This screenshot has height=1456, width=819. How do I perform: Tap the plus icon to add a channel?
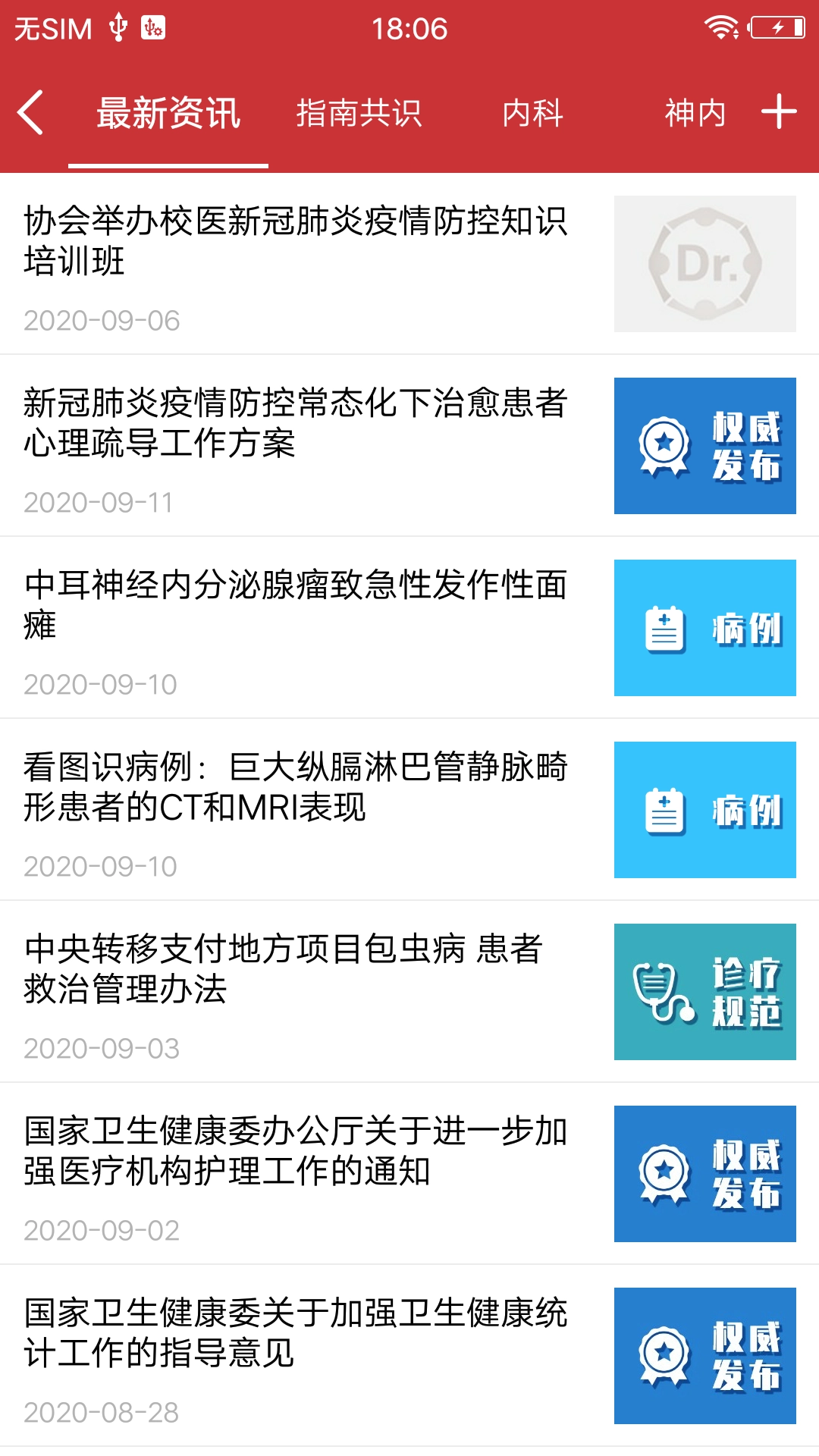pos(778,112)
